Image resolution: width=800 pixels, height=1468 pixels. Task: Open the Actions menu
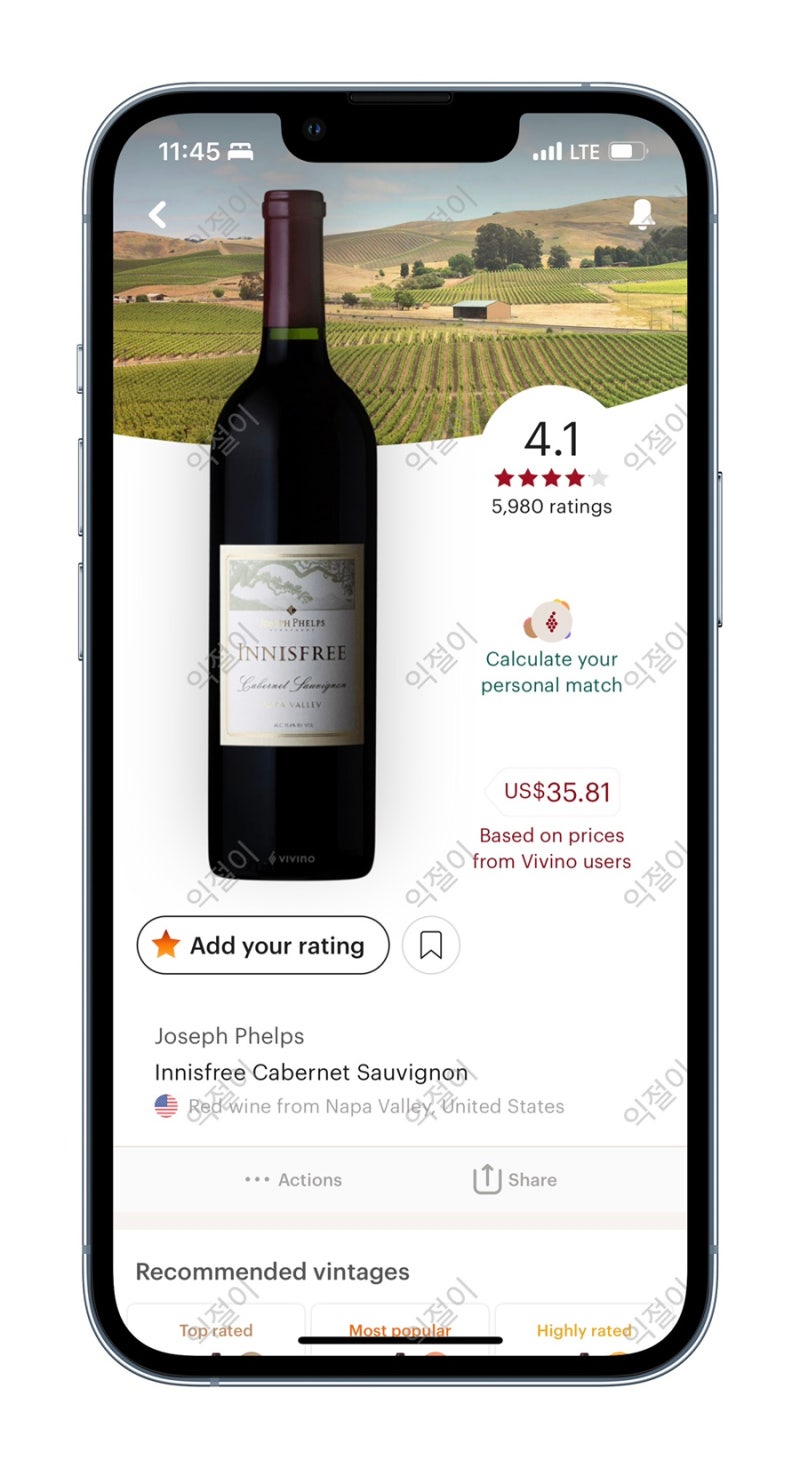[x=293, y=1180]
